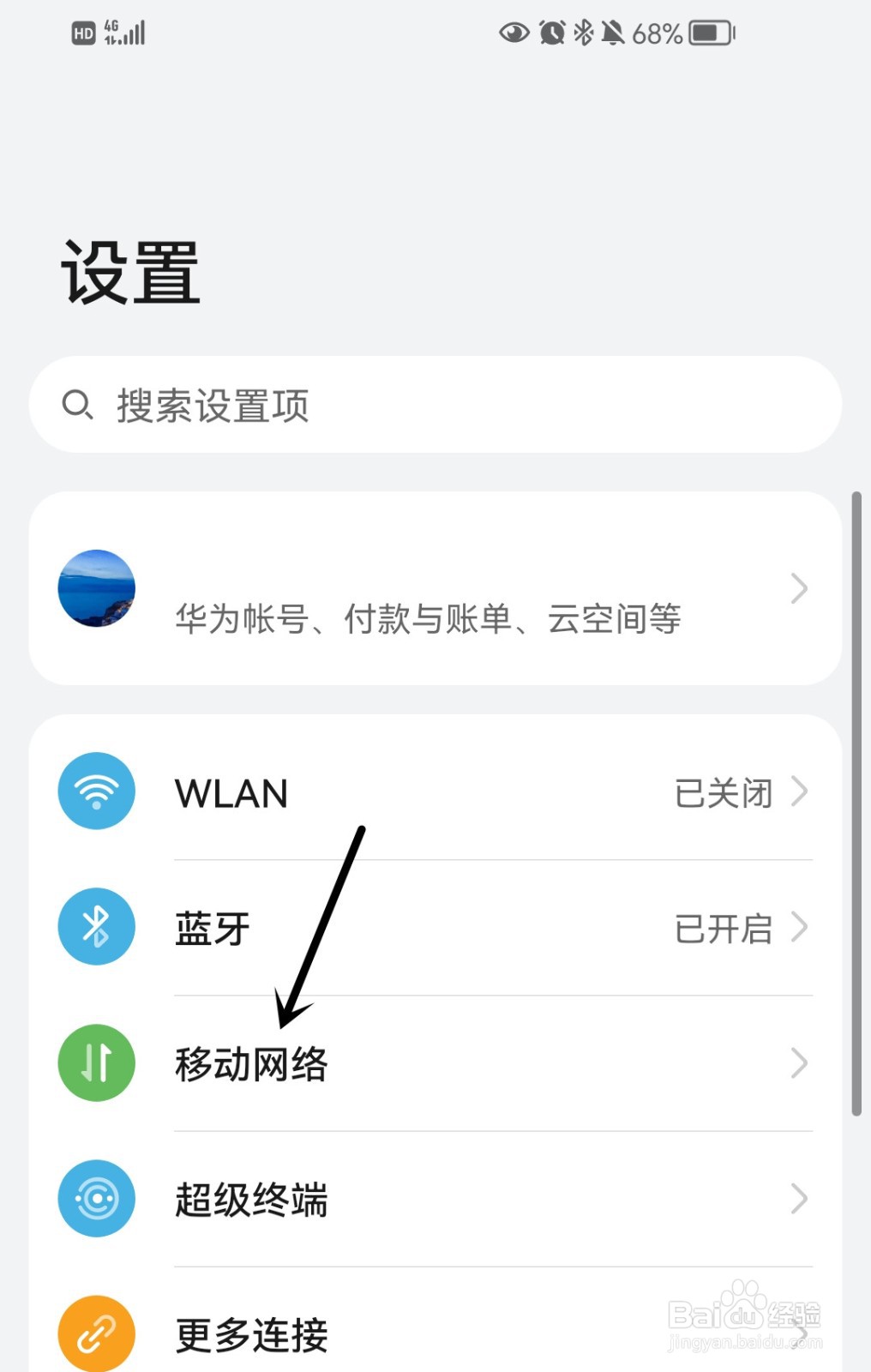Open 移动网络 via its right chevron

tap(800, 1062)
